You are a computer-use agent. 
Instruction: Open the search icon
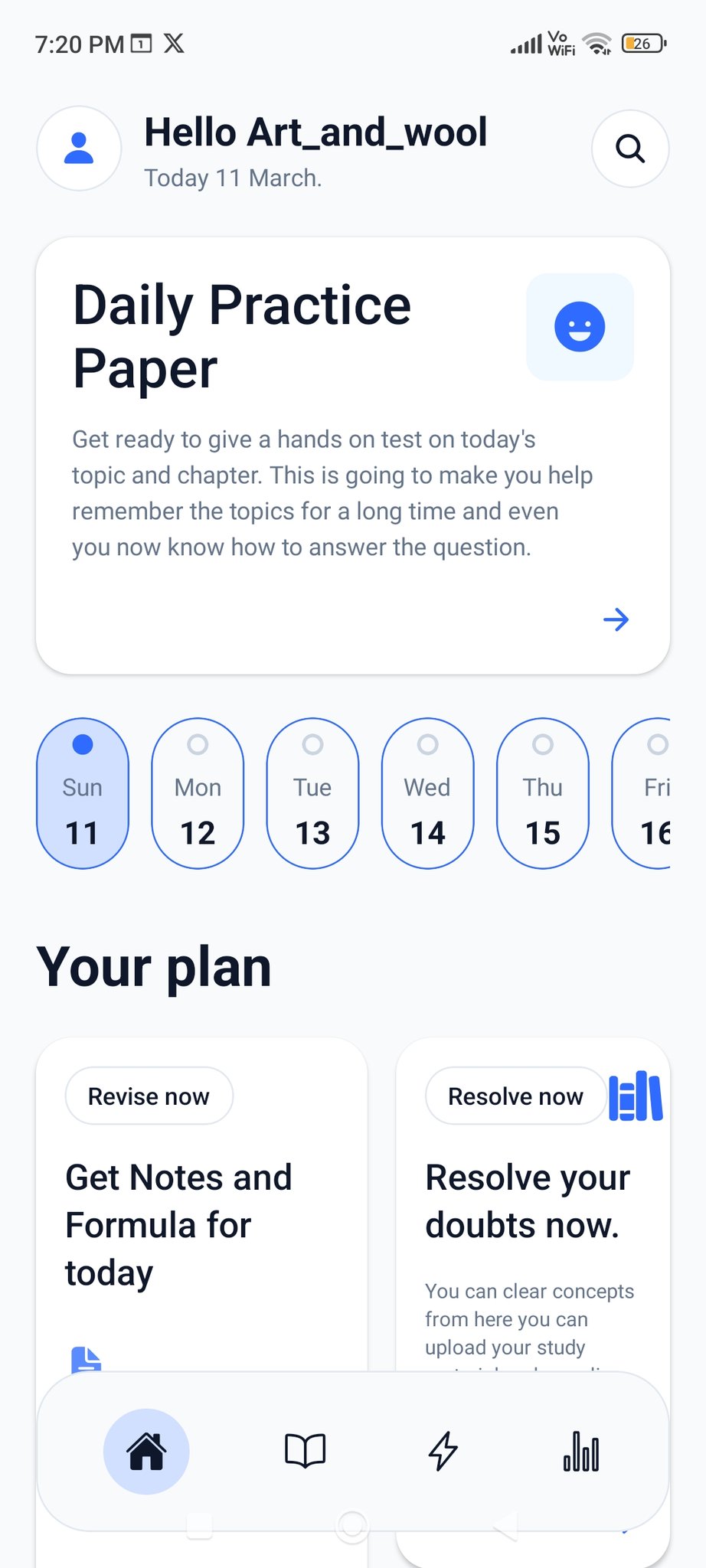629,149
